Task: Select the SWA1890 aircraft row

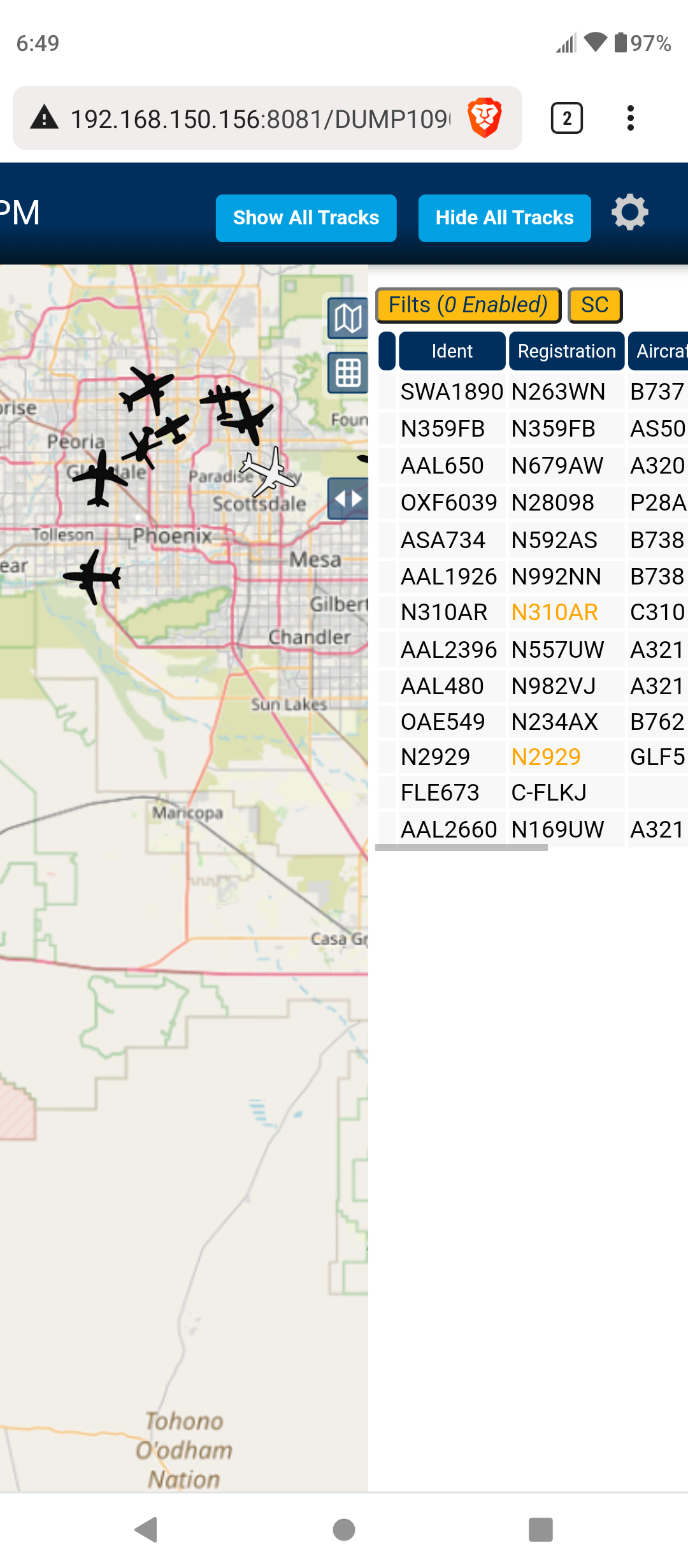Action: coord(533,391)
